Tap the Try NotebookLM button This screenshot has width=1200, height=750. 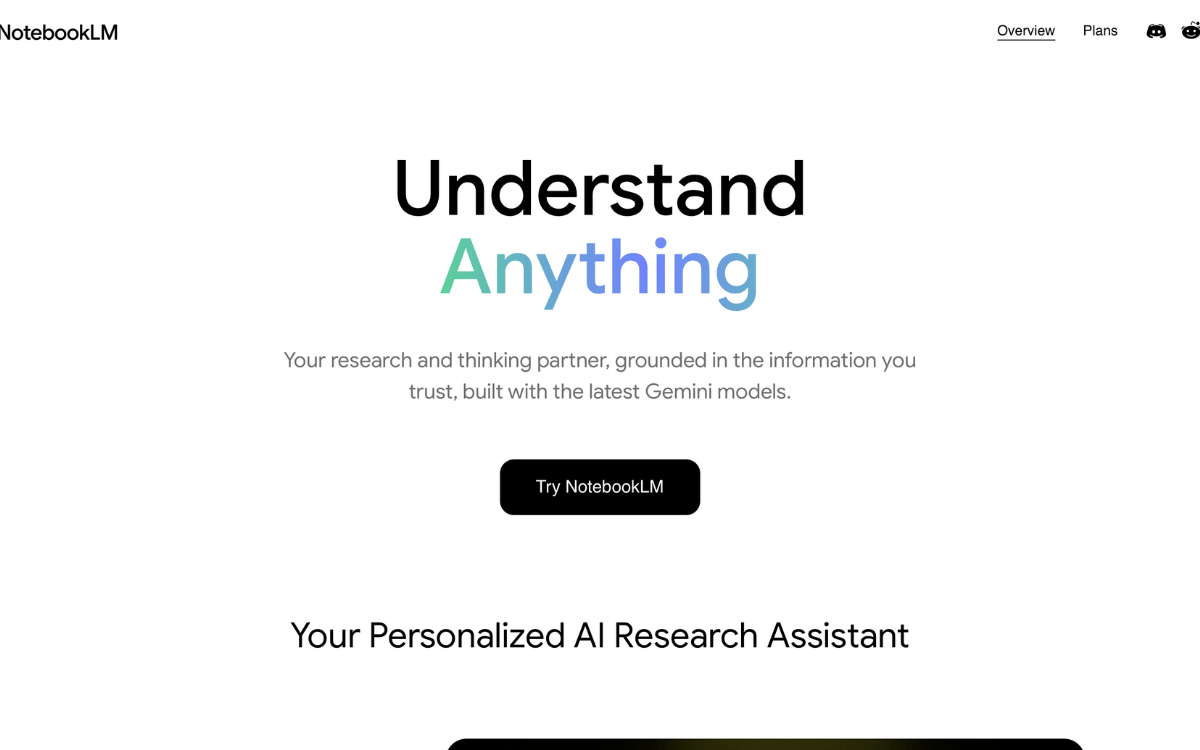[x=600, y=487]
